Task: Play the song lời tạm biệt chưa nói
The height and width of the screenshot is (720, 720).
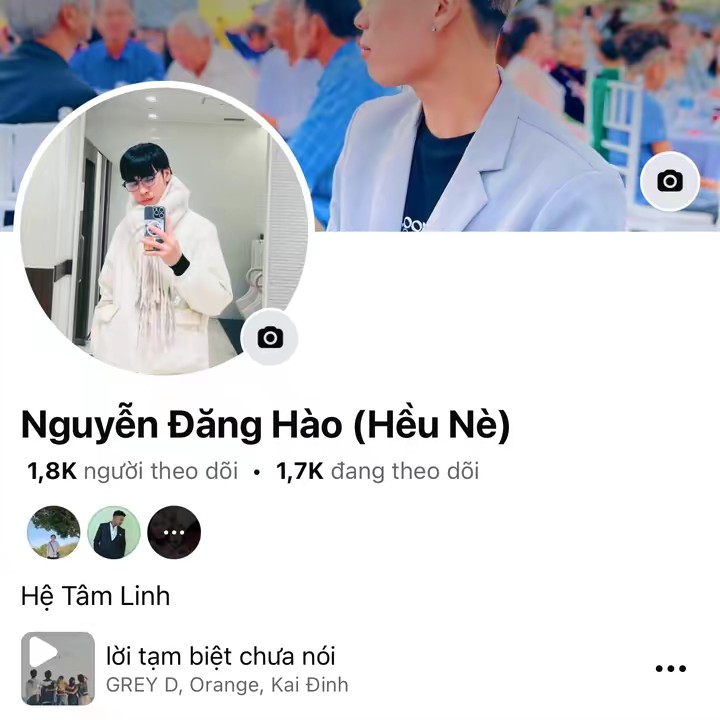Action: pos(58,668)
